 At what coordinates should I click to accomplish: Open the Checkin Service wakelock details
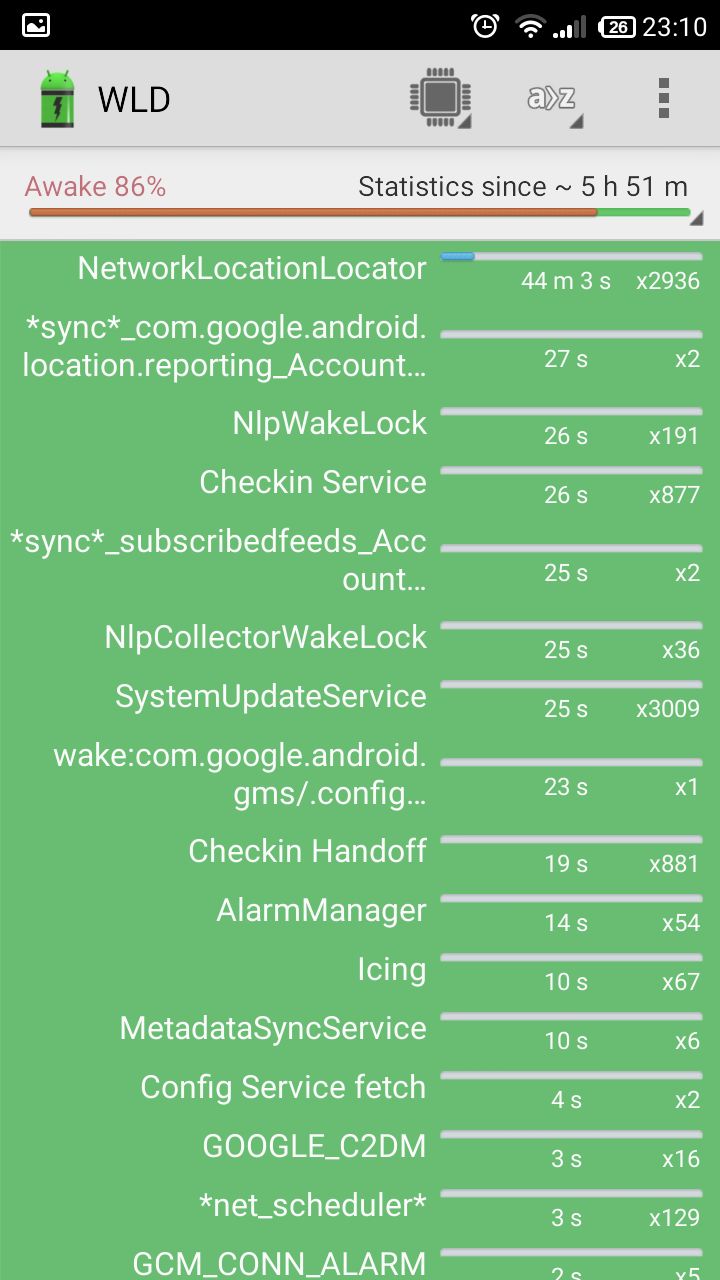pos(360,483)
